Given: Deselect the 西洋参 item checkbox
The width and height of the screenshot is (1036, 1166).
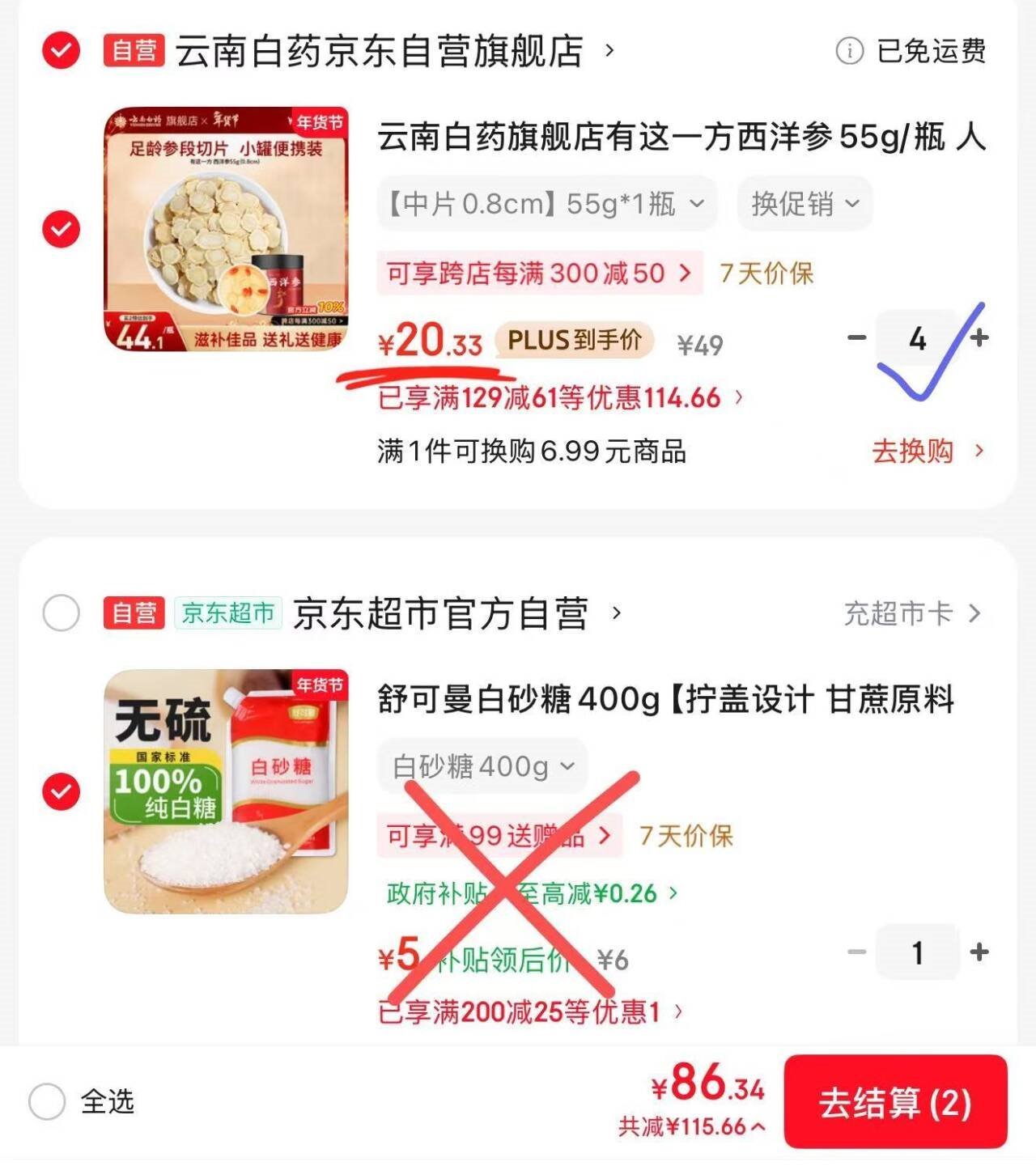Looking at the screenshot, I should [62, 228].
